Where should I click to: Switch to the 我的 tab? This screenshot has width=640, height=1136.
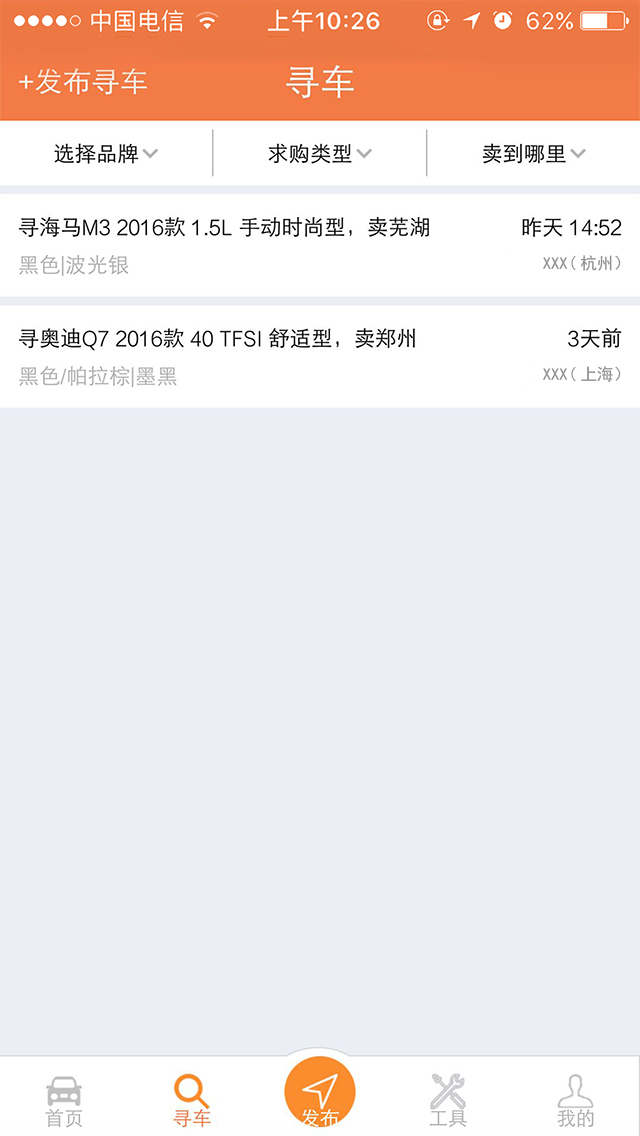[575, 1098]
